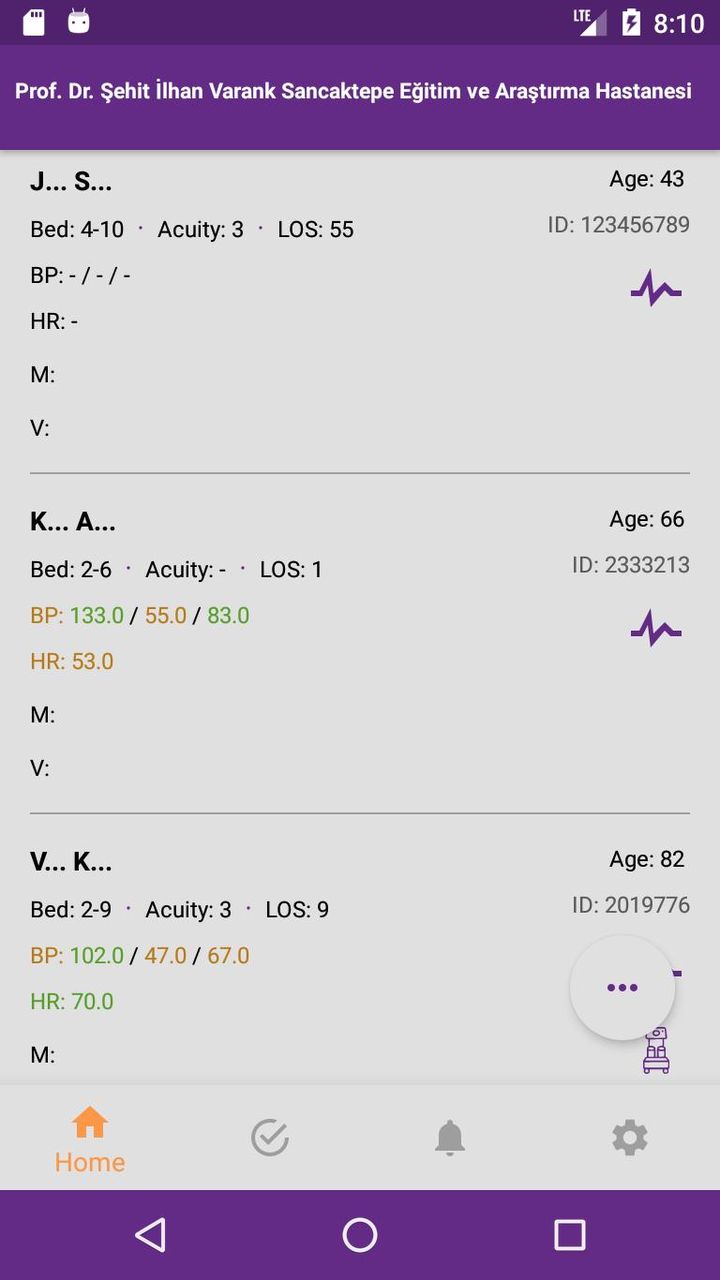Tap Age: 82 label for patient V... K...
This screenshot has height=1280, width=720.
[x=646, y=858]
